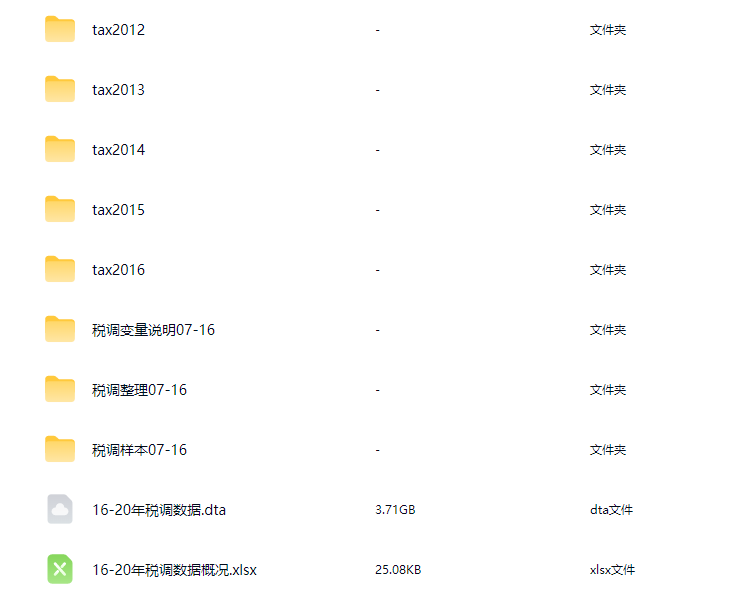This screenshot has height=596, width=749.
Task: Open the 税调整理07-16 folder
Action: [x=139, y=390]
